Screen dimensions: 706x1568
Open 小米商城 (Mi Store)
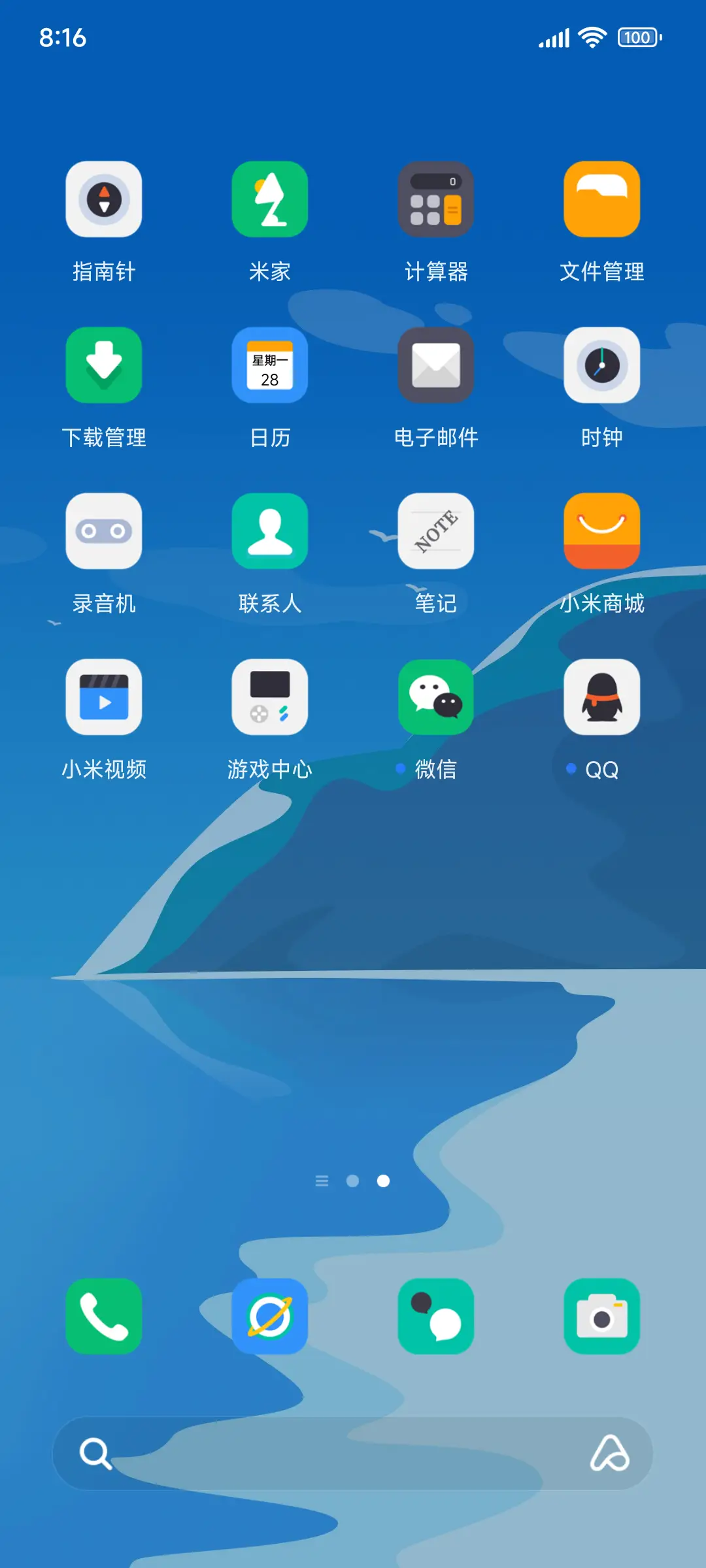(x=601, y=531)
